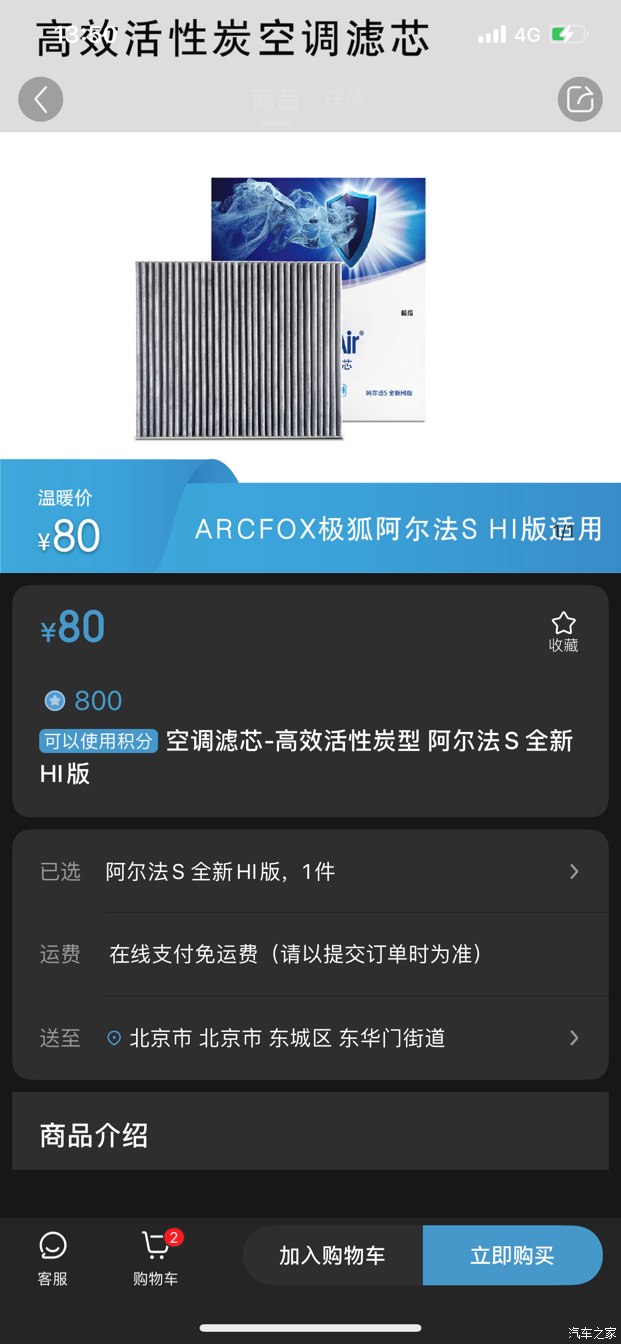Open 客服 customer service chat
This screenshot has width=621, height=1344.
point(52,1257)
